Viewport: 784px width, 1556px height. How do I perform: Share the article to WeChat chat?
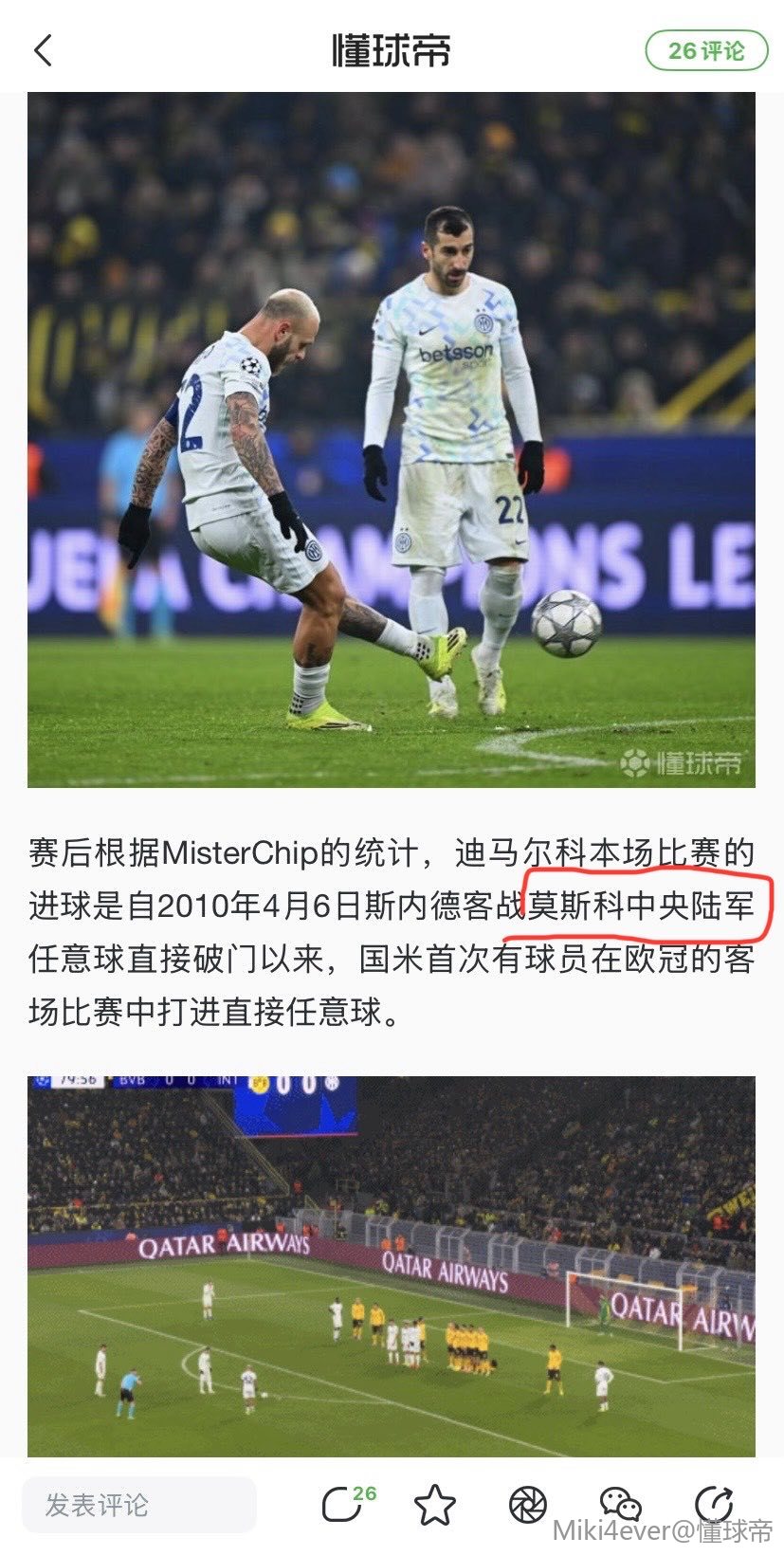[x=620, y=1505]
